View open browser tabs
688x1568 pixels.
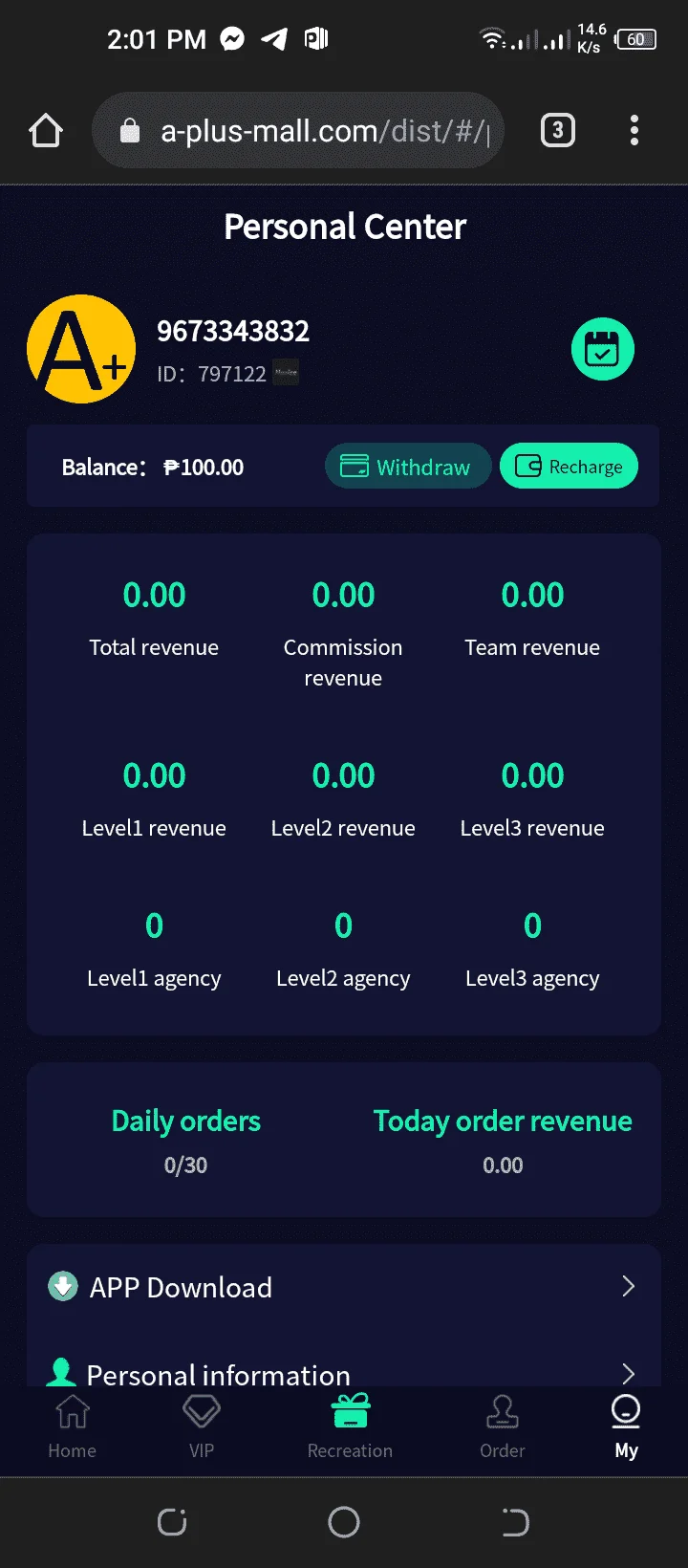[558, 130]
